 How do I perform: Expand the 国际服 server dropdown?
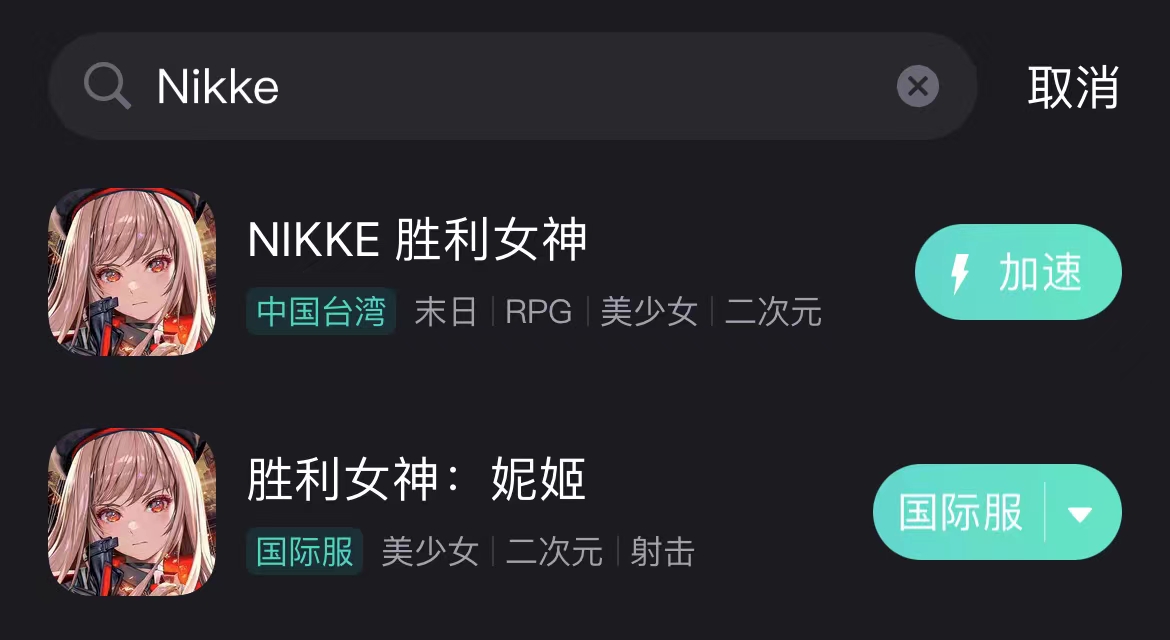1080,513
